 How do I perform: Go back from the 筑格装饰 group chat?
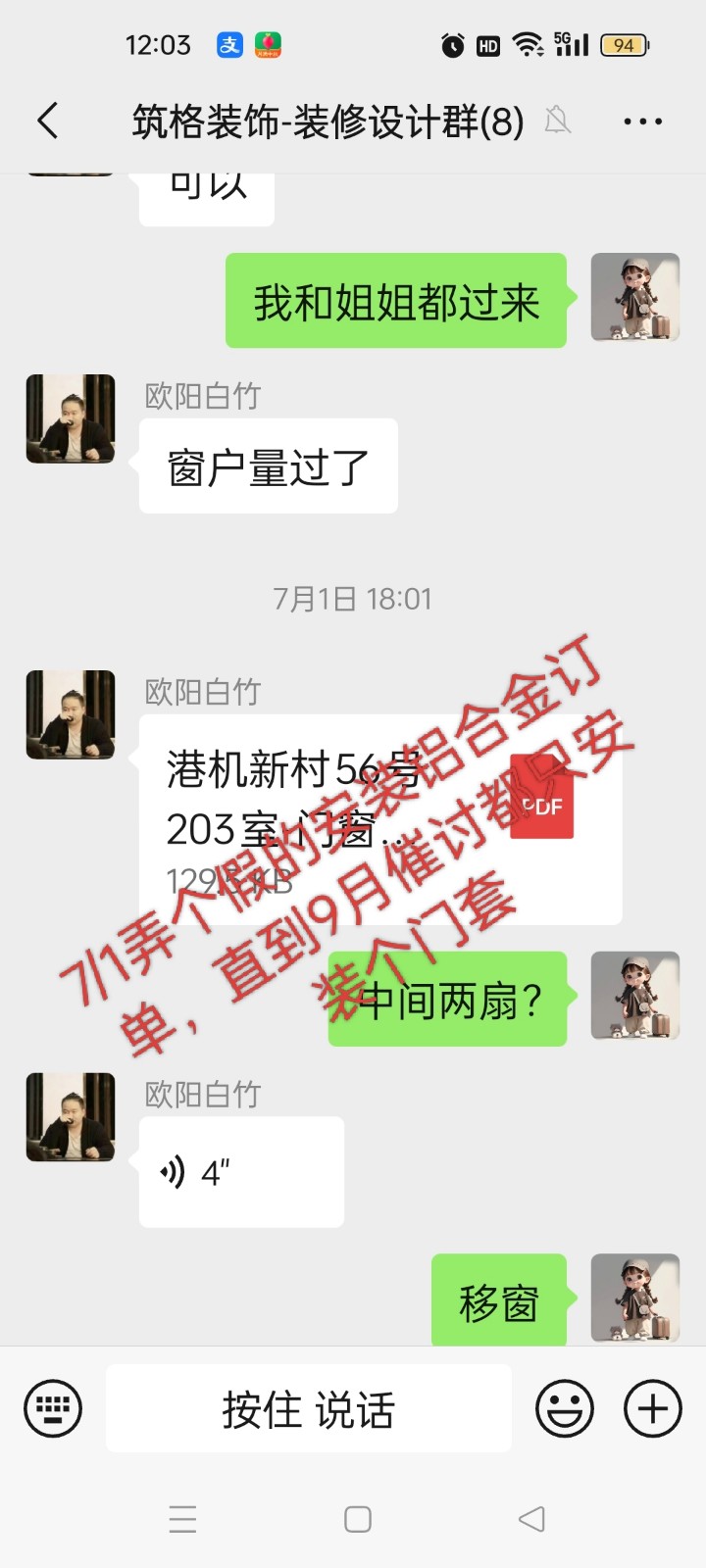click(47, 122)
